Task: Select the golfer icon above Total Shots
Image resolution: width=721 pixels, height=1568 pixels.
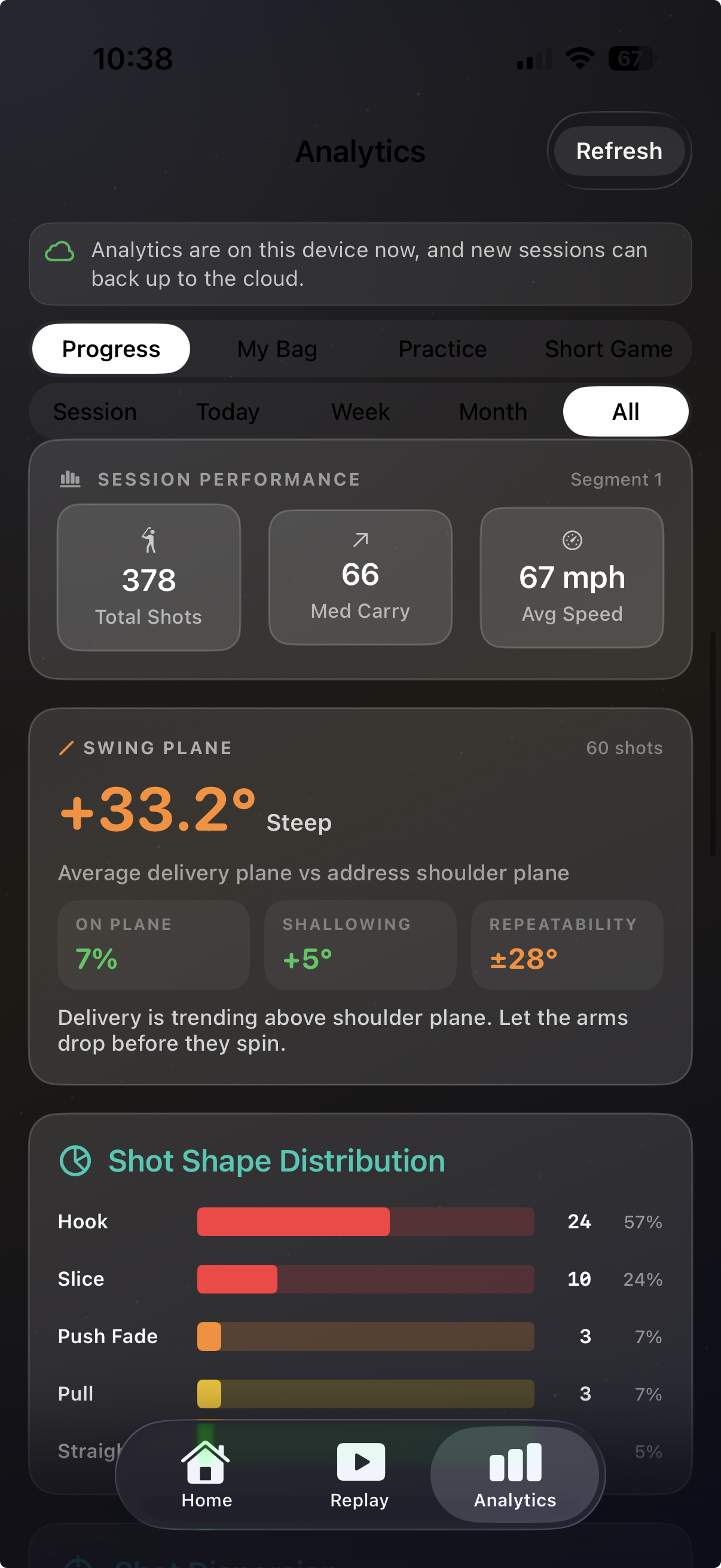Action: (148, 539)
